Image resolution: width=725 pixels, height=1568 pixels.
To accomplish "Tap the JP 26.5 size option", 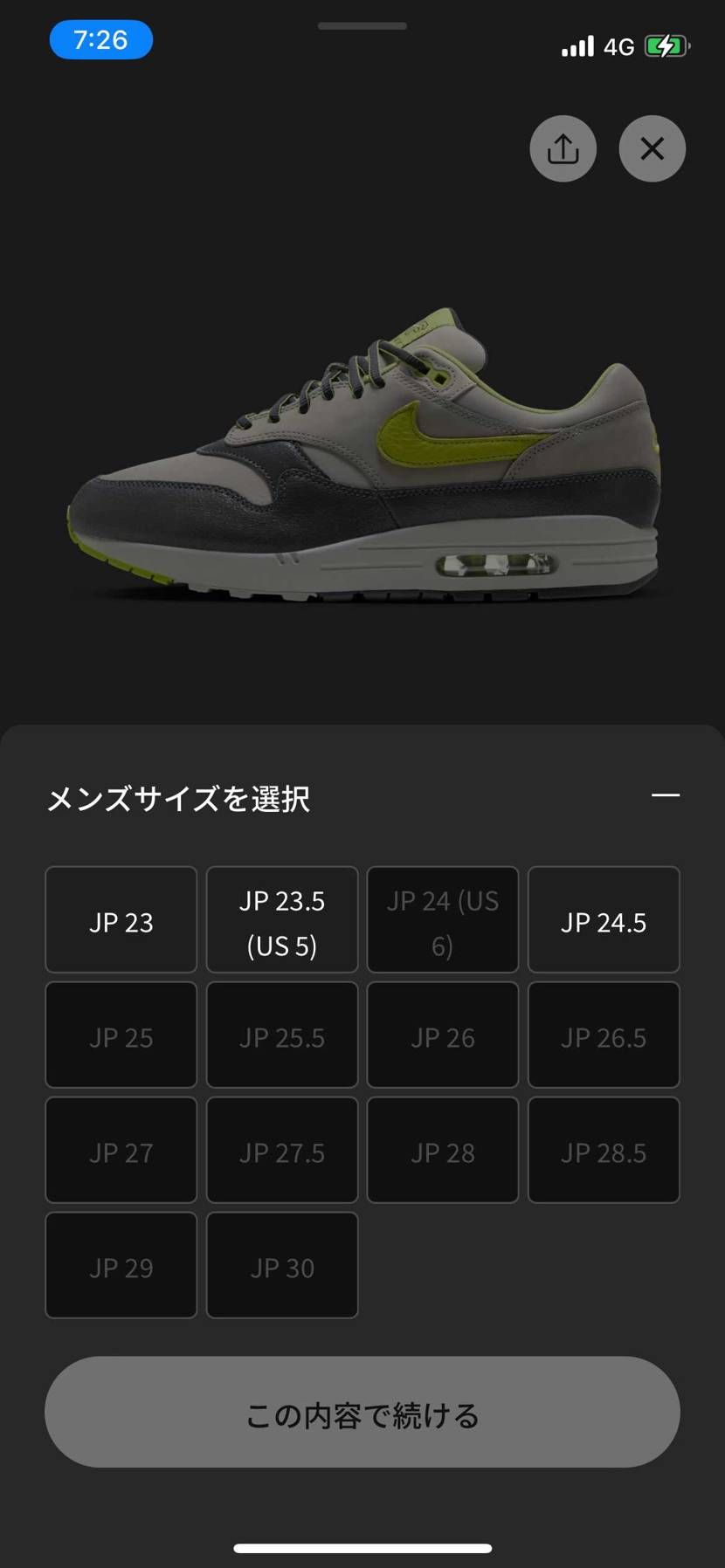I will coord(604,1035).
